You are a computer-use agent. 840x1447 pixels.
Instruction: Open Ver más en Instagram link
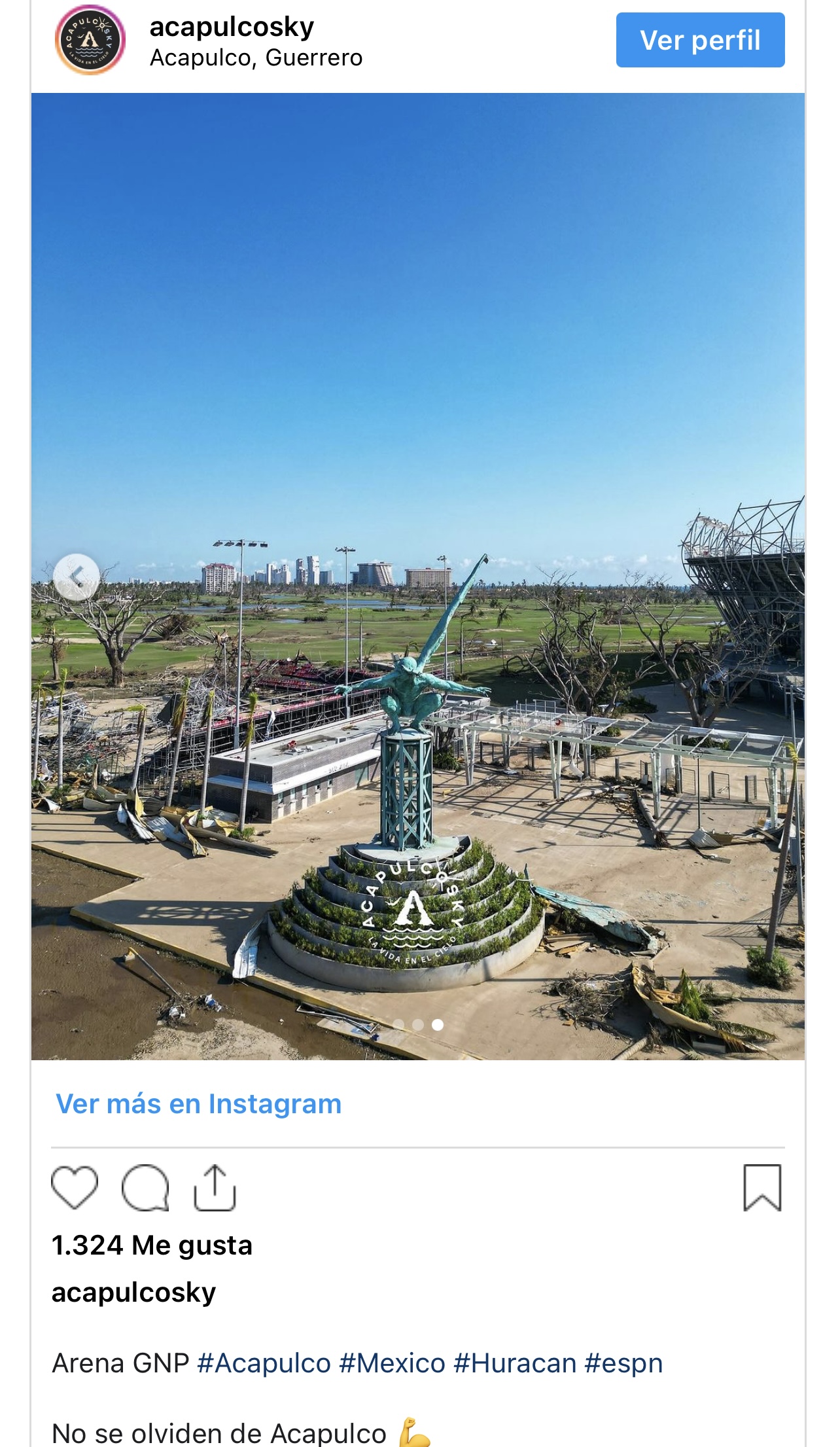click(198, 1103)
